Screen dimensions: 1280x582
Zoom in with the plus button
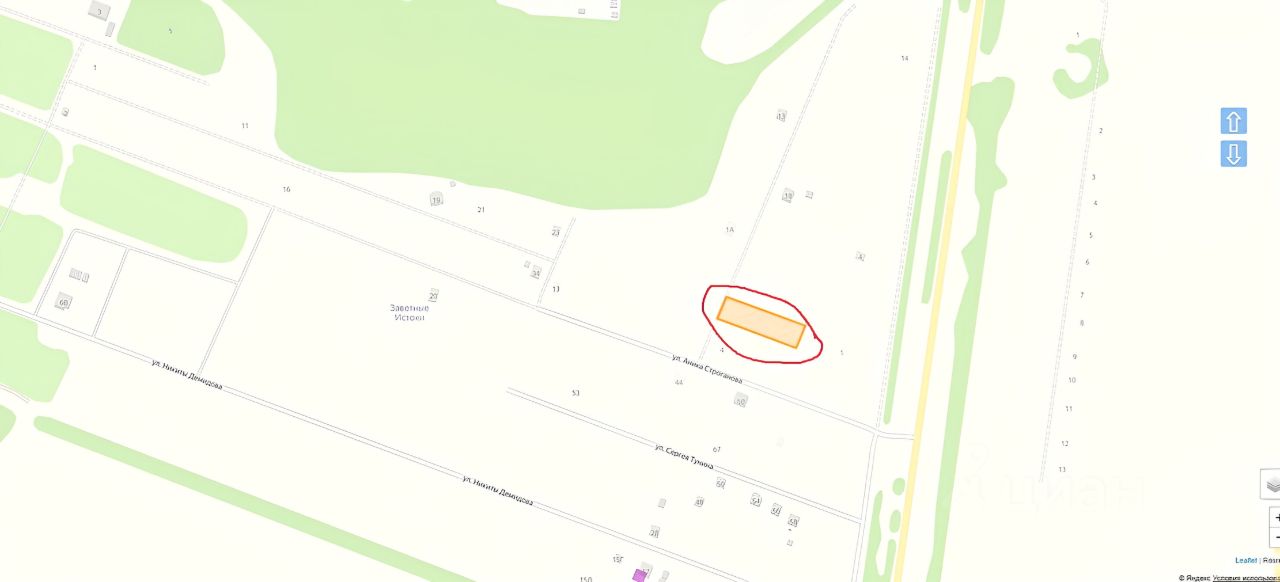[x=1275, y=518]
